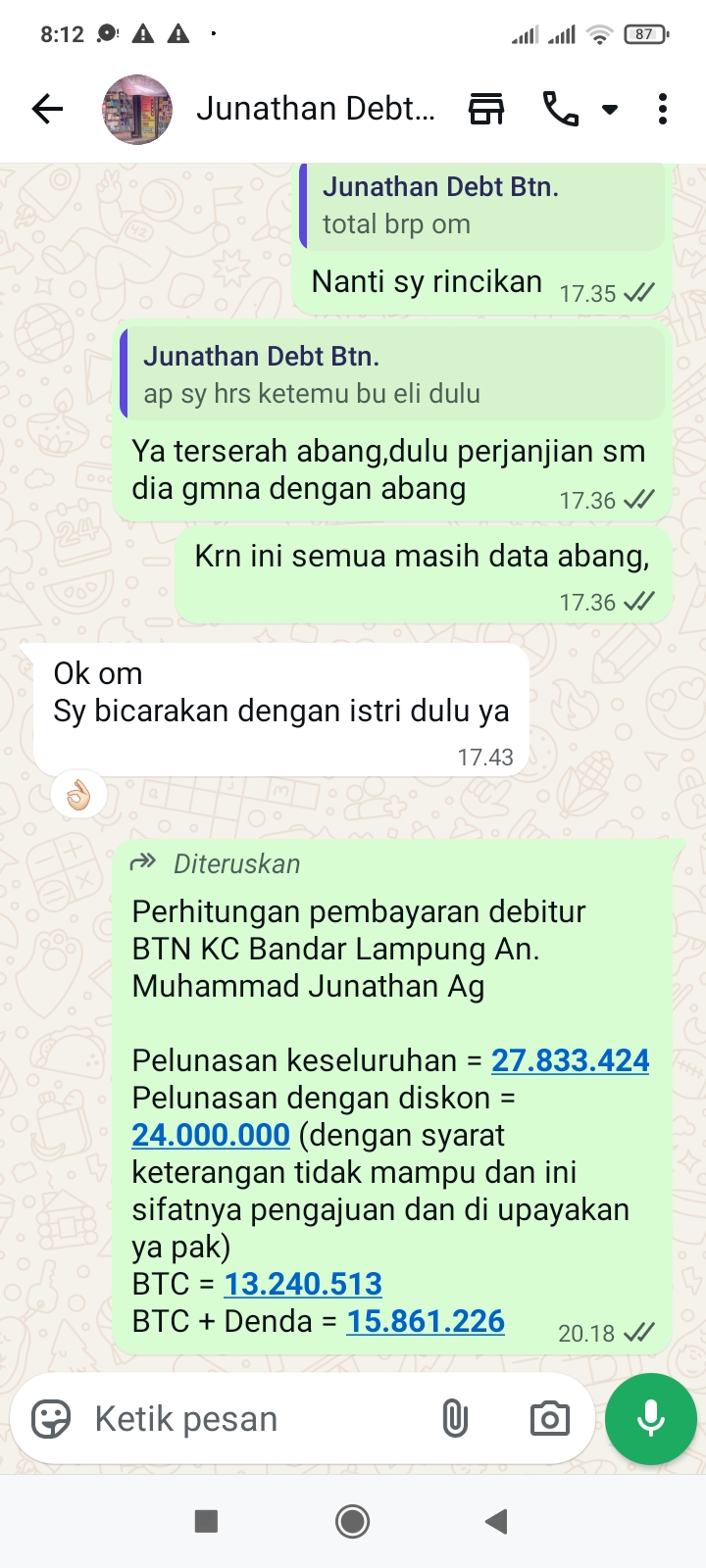706x1568 pixels.
Task: Go to the home screen via the system home button
Action: 352,1521
